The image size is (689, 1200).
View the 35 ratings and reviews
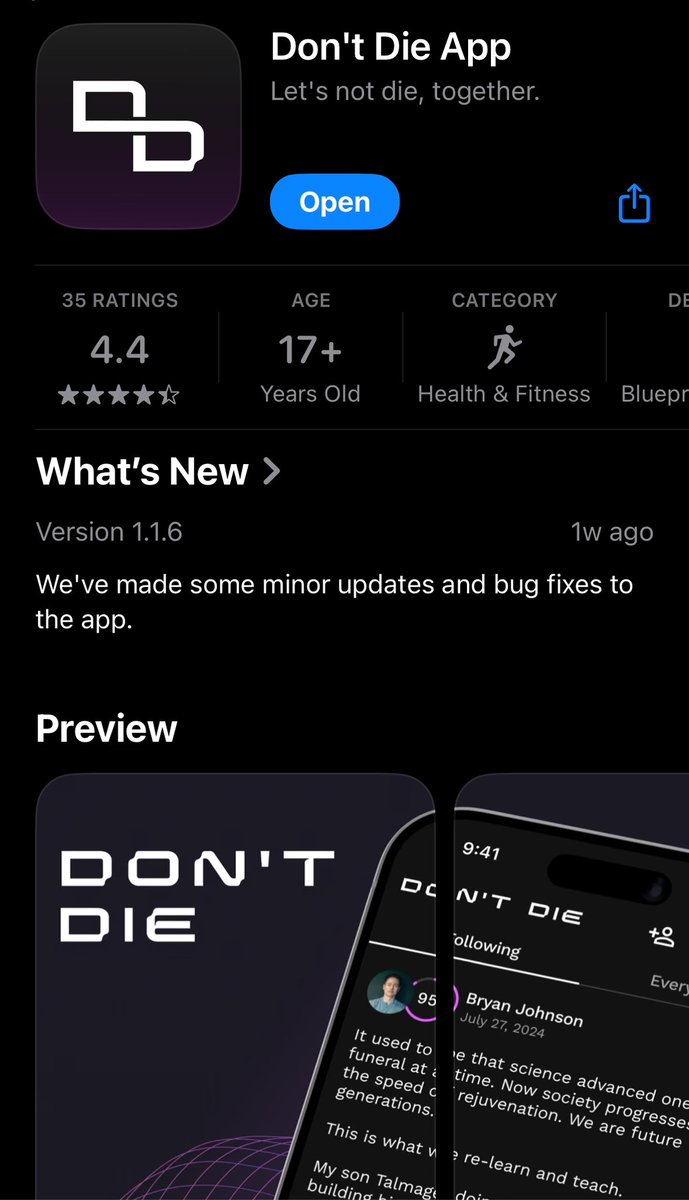pos(119,348)
